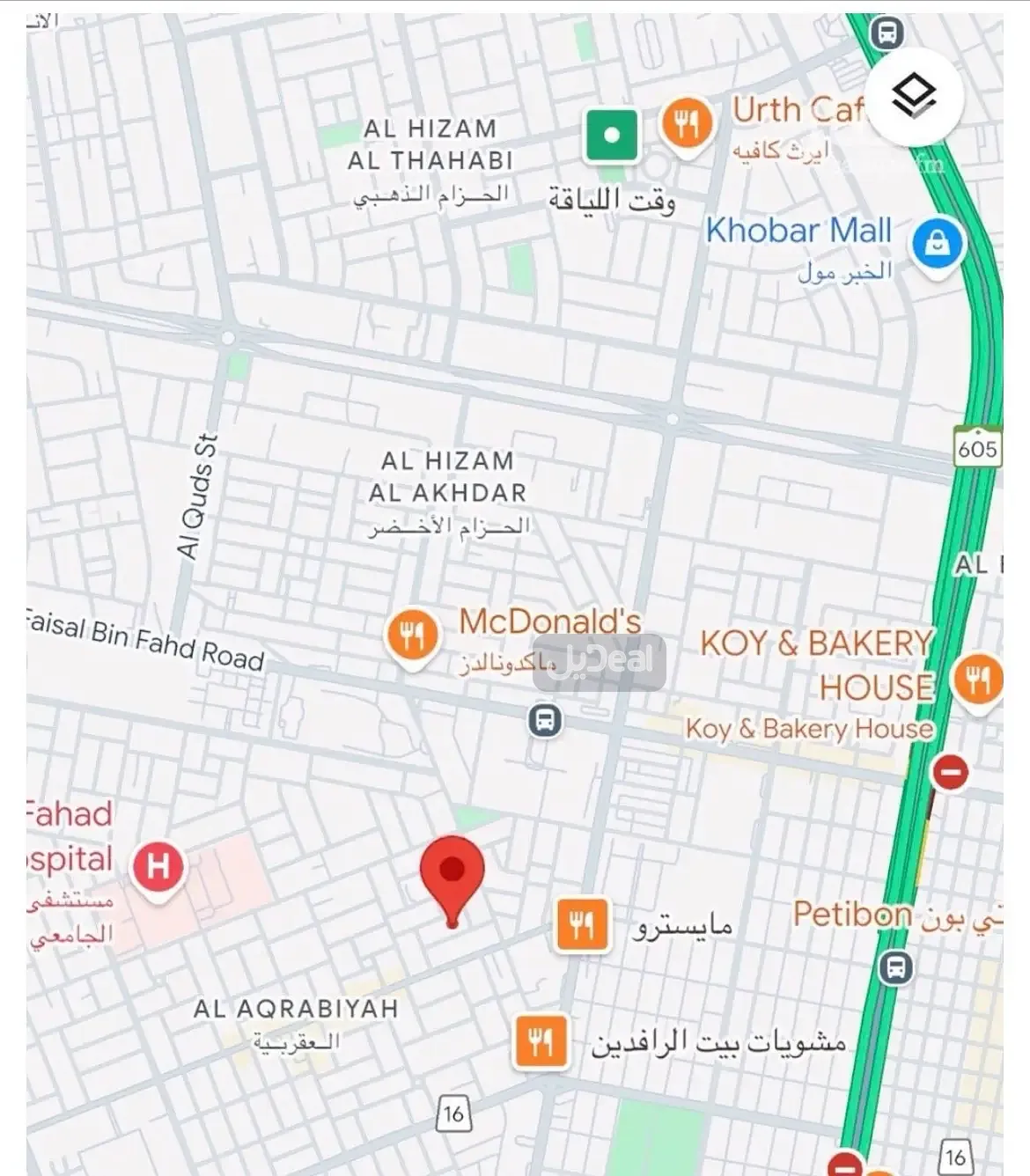This screenshot has width=1030, height=1176.
Task: Open the Khobar Mall shopping marker
Action: pos(937,244)
